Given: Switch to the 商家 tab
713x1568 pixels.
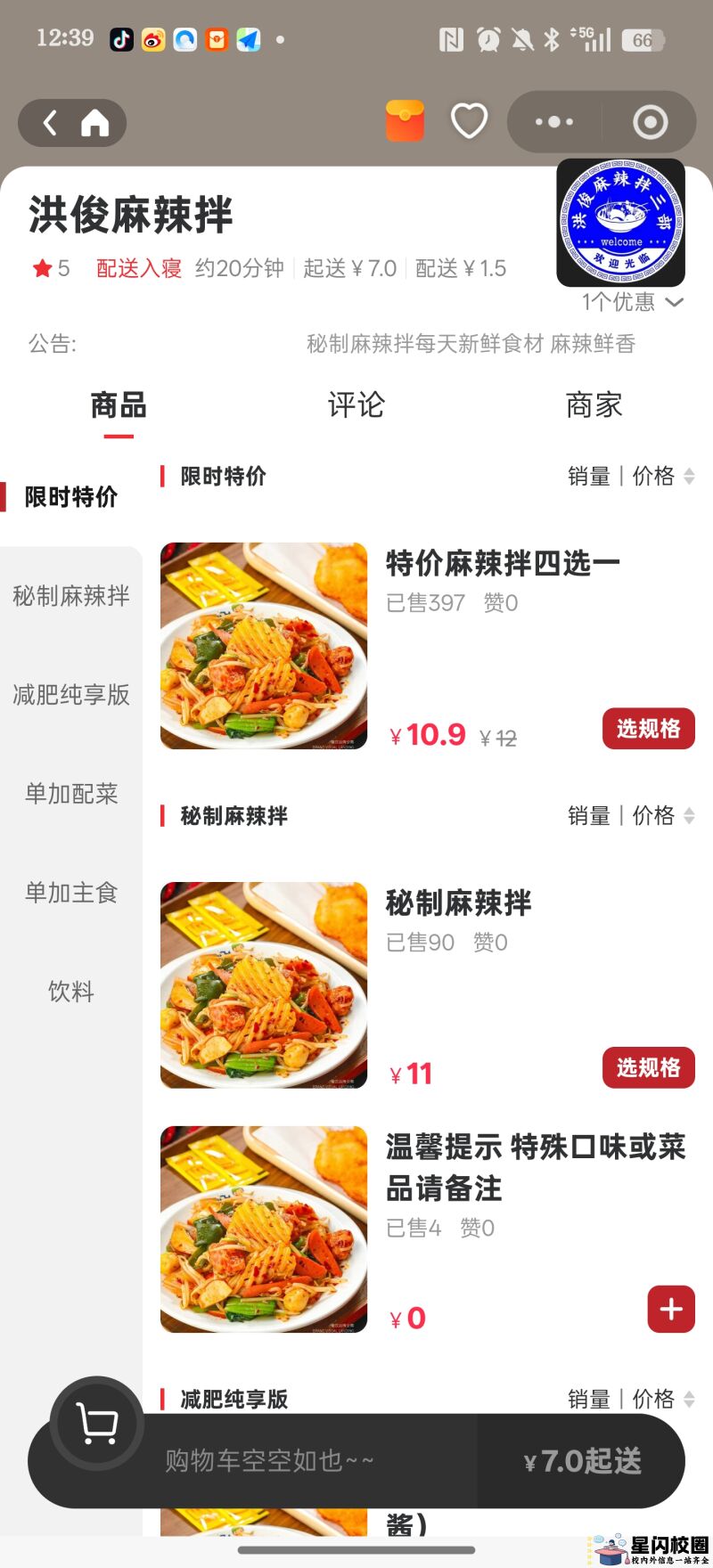Looking at the screenshot, I should click(x=594, y=406).
